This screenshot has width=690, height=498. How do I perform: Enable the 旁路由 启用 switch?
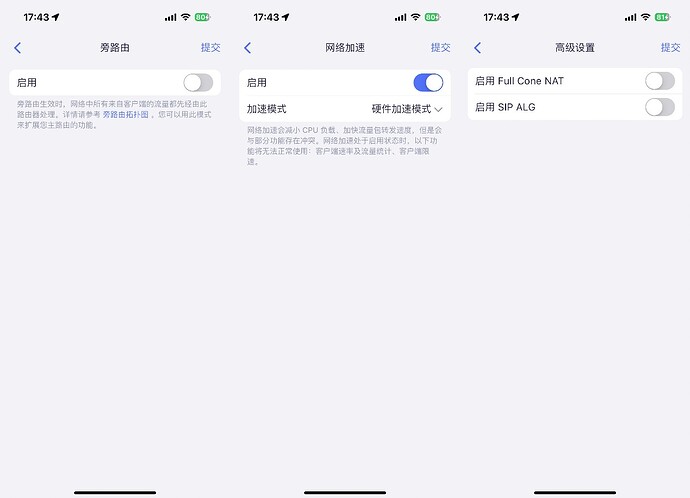pos(198,83)
